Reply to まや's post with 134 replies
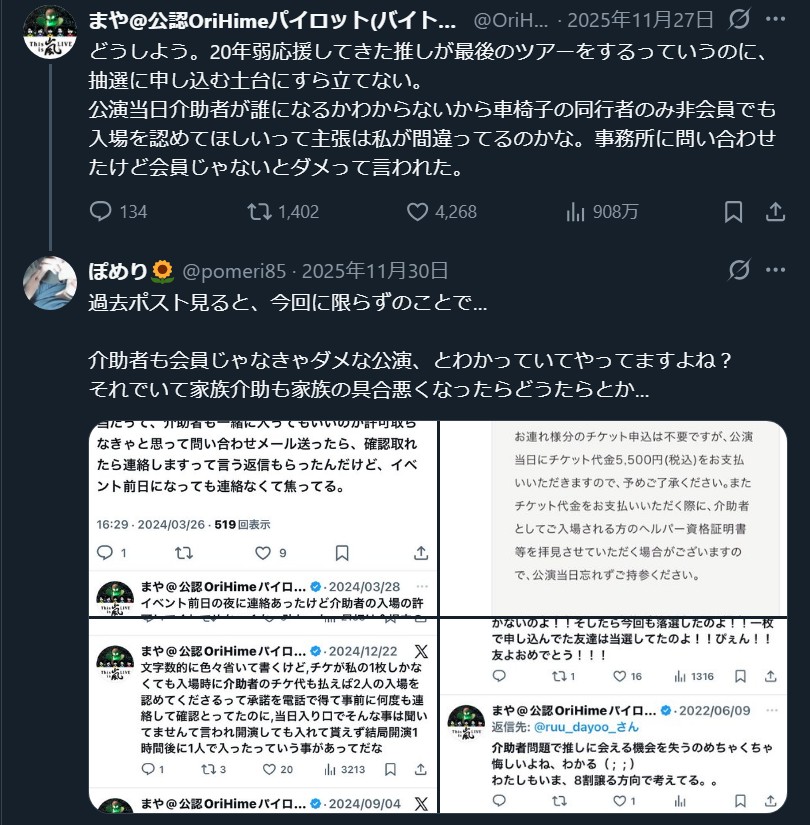This screenshot has height=825, width=810. pyautogui.click(x=101, y=212)
